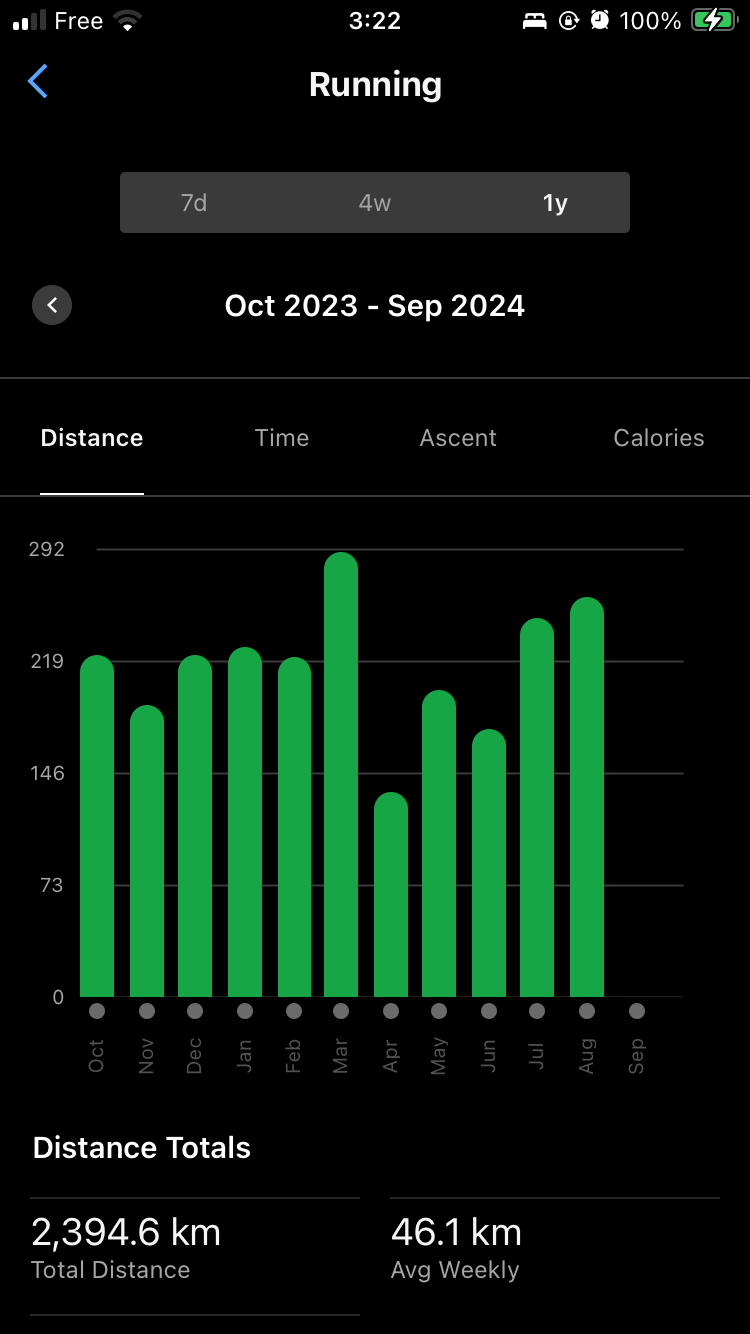The height and width of the screenshot is (1334, 750).
Task: Select the Jul distance bar
Action: [x=537, y=808]
